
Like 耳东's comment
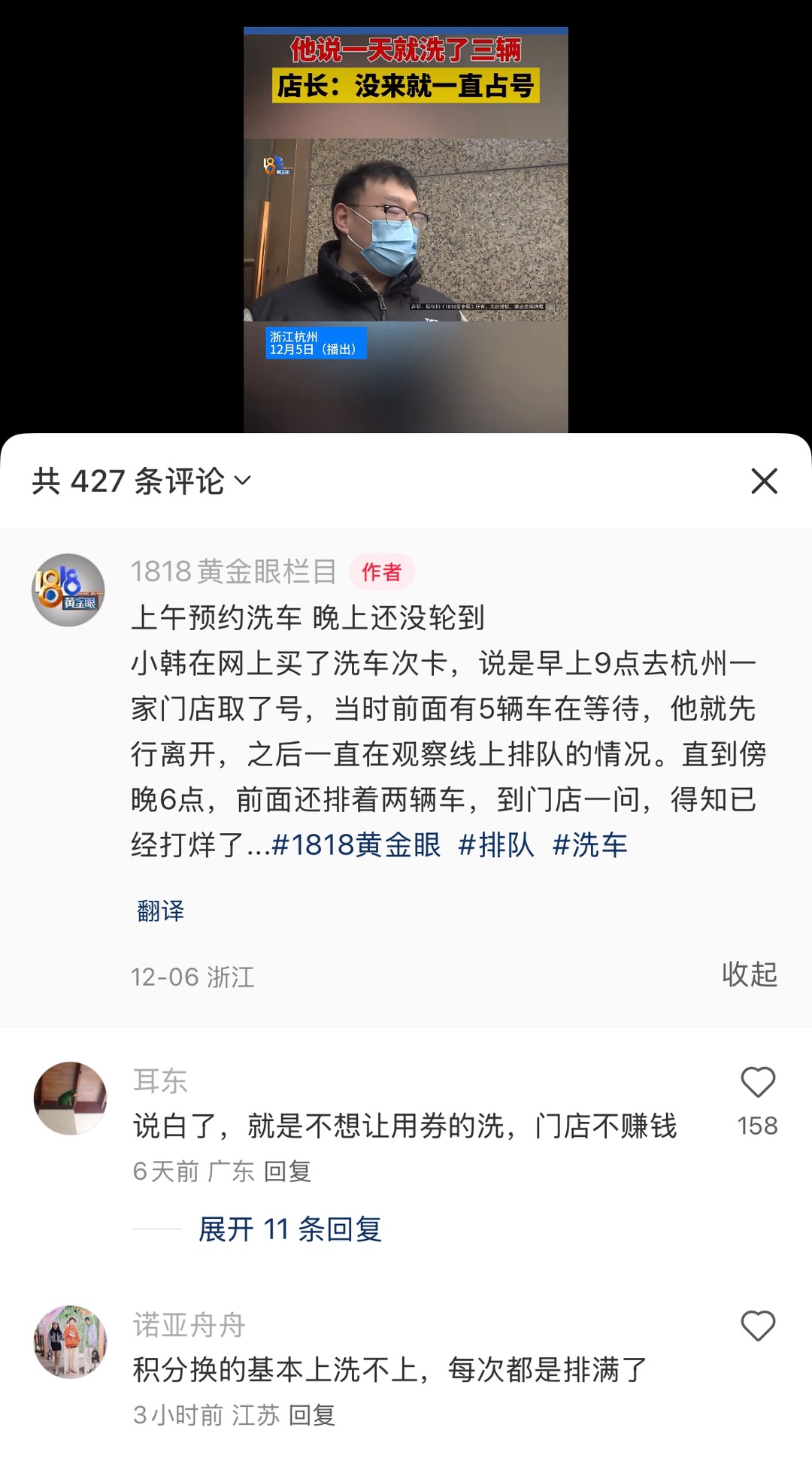[x=757, y=1083]
